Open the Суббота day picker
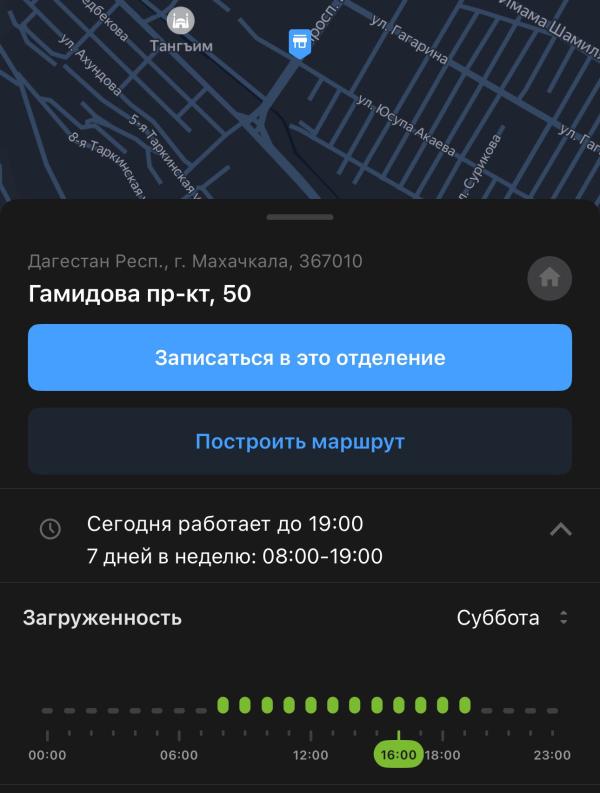 (512, 618)
